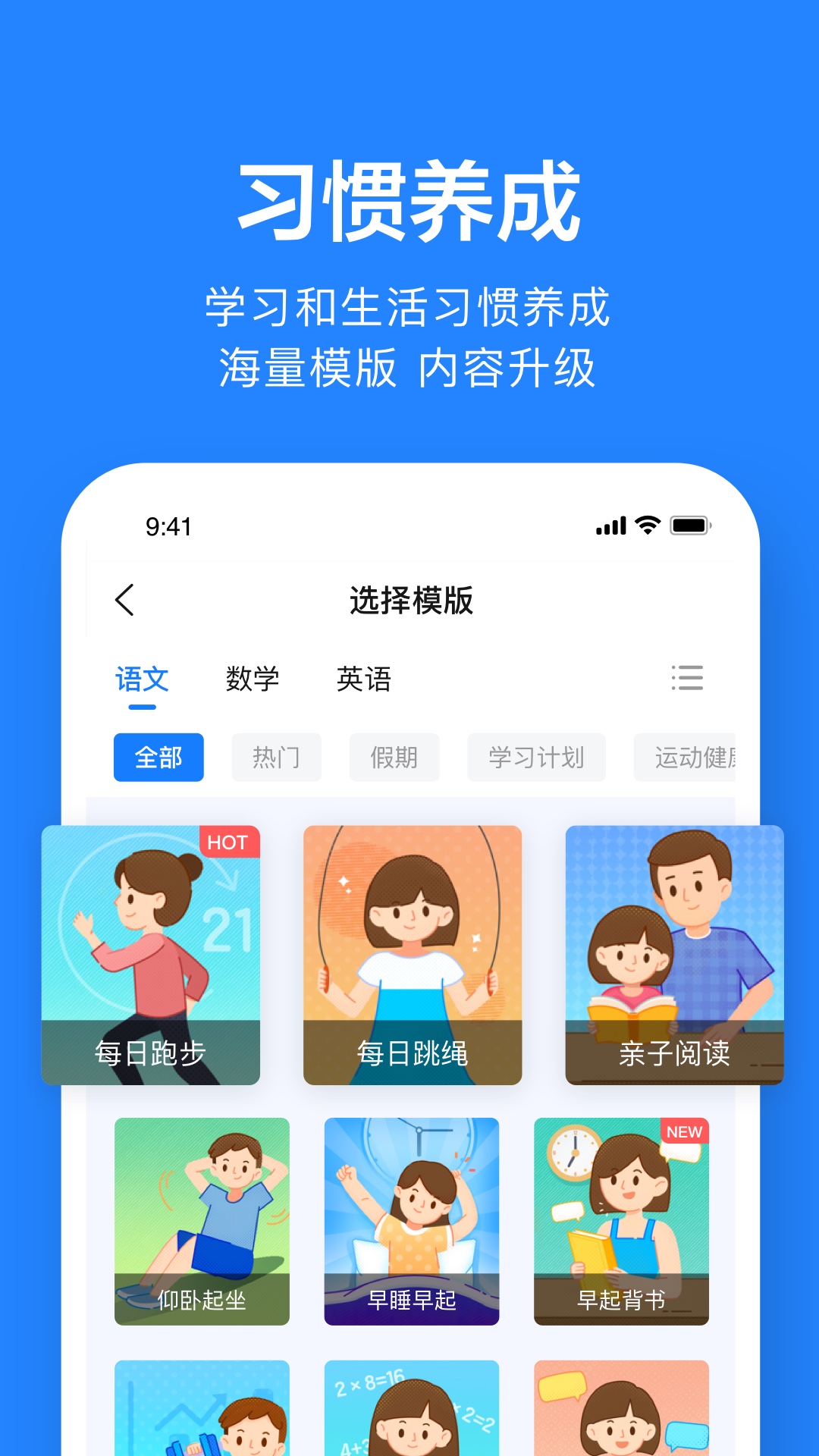This screenshot has height=1456, width=819.
Task: Click the HOT badge on 每日跑步
Action: pyautogui.click(x=227, y=843)
